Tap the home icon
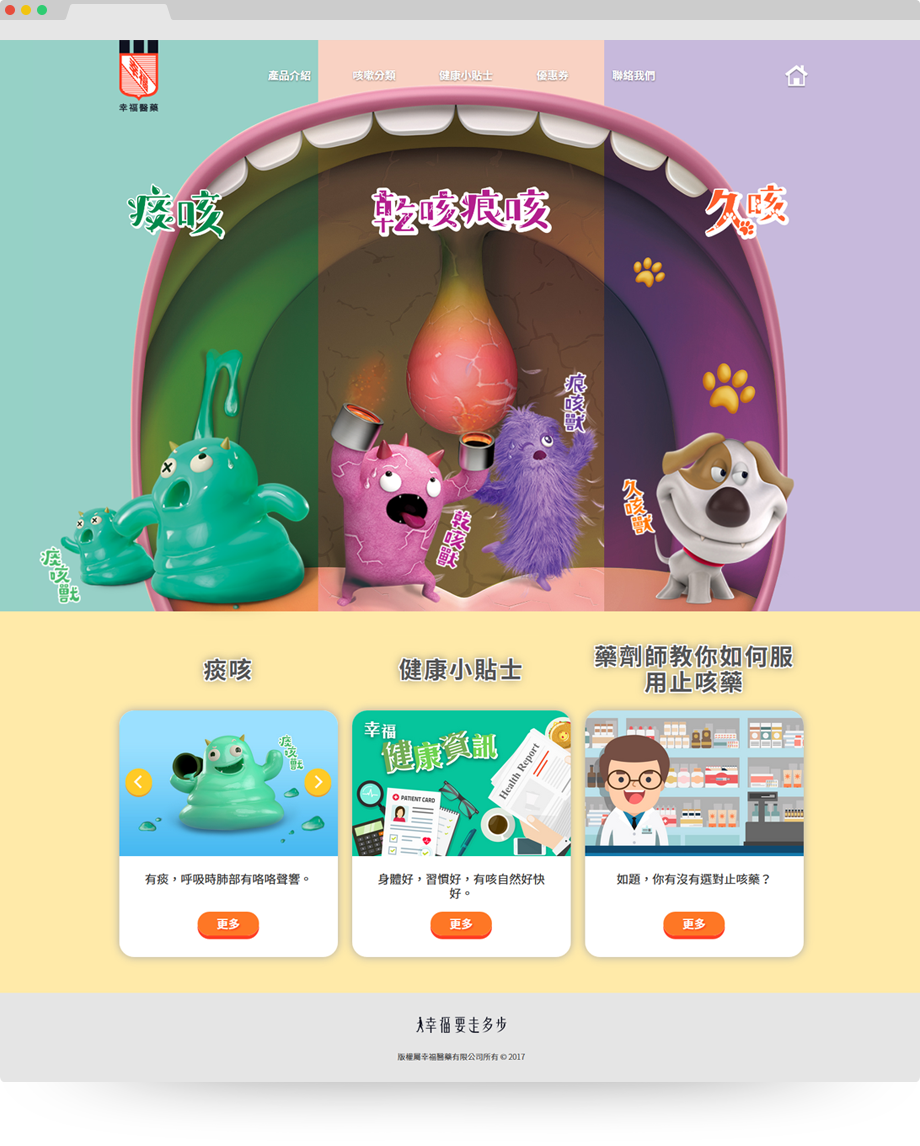 pyautogui.click(x=796, y=76)
